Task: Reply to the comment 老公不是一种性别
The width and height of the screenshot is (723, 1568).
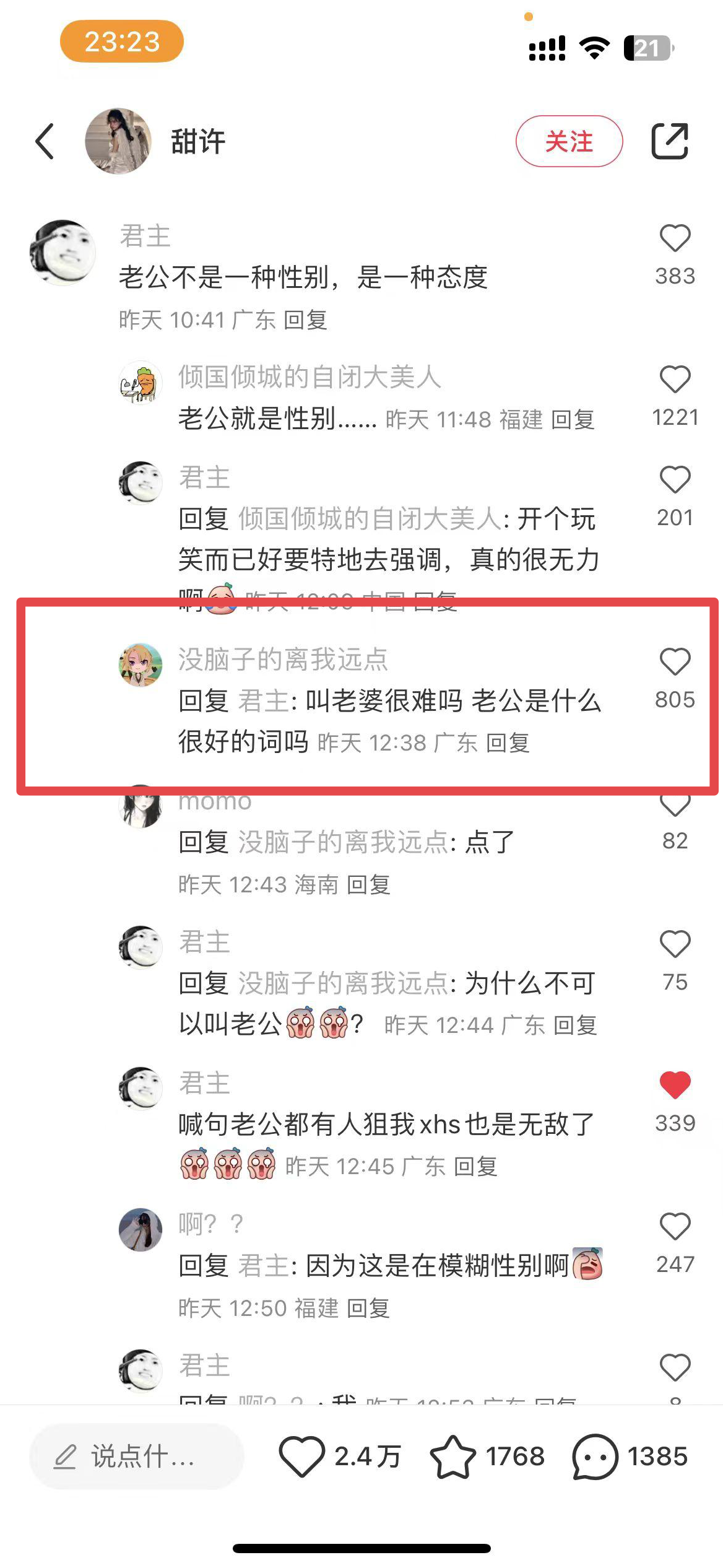Action: 305,320
